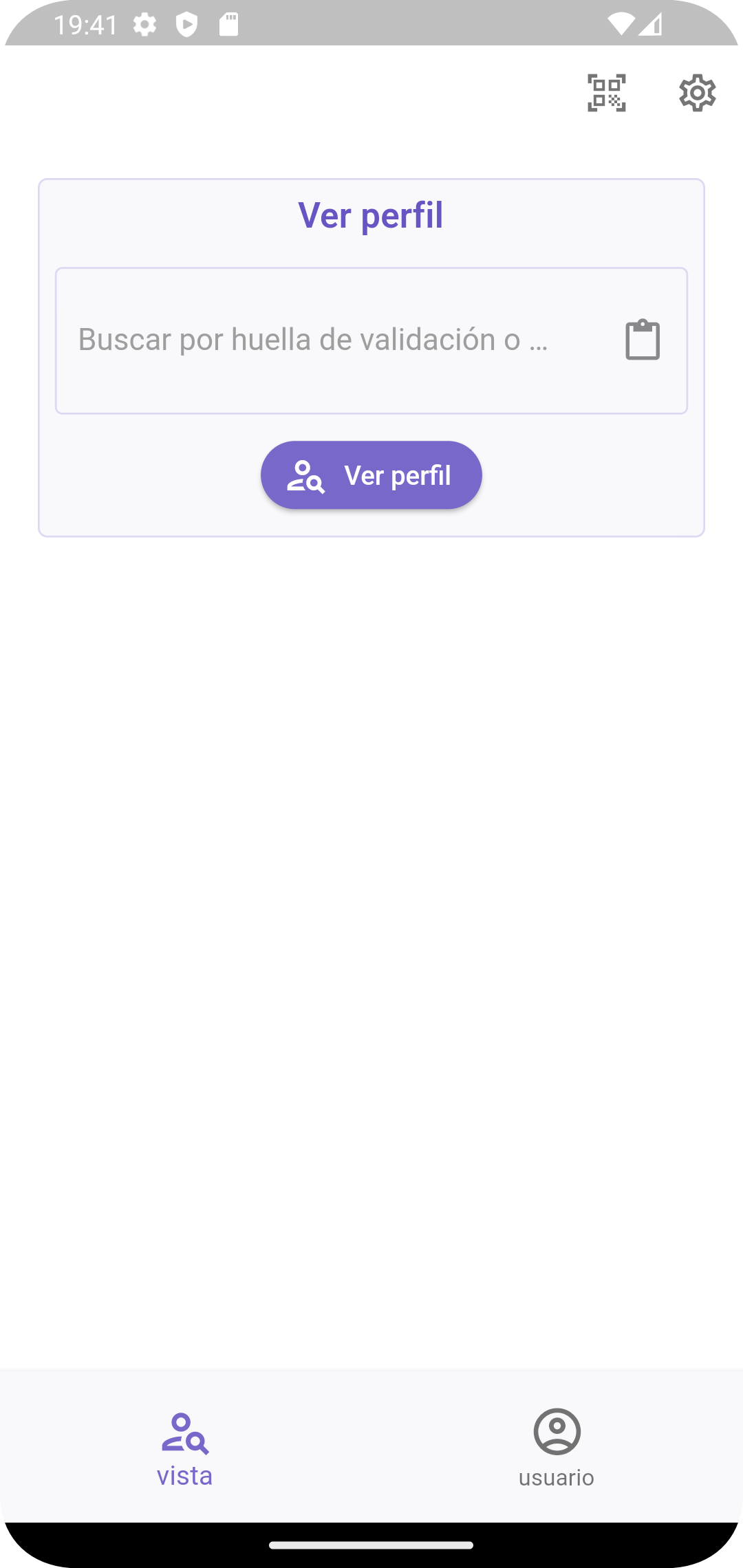
Task: Switch to the vista tab
Action: pos(185,1448)
